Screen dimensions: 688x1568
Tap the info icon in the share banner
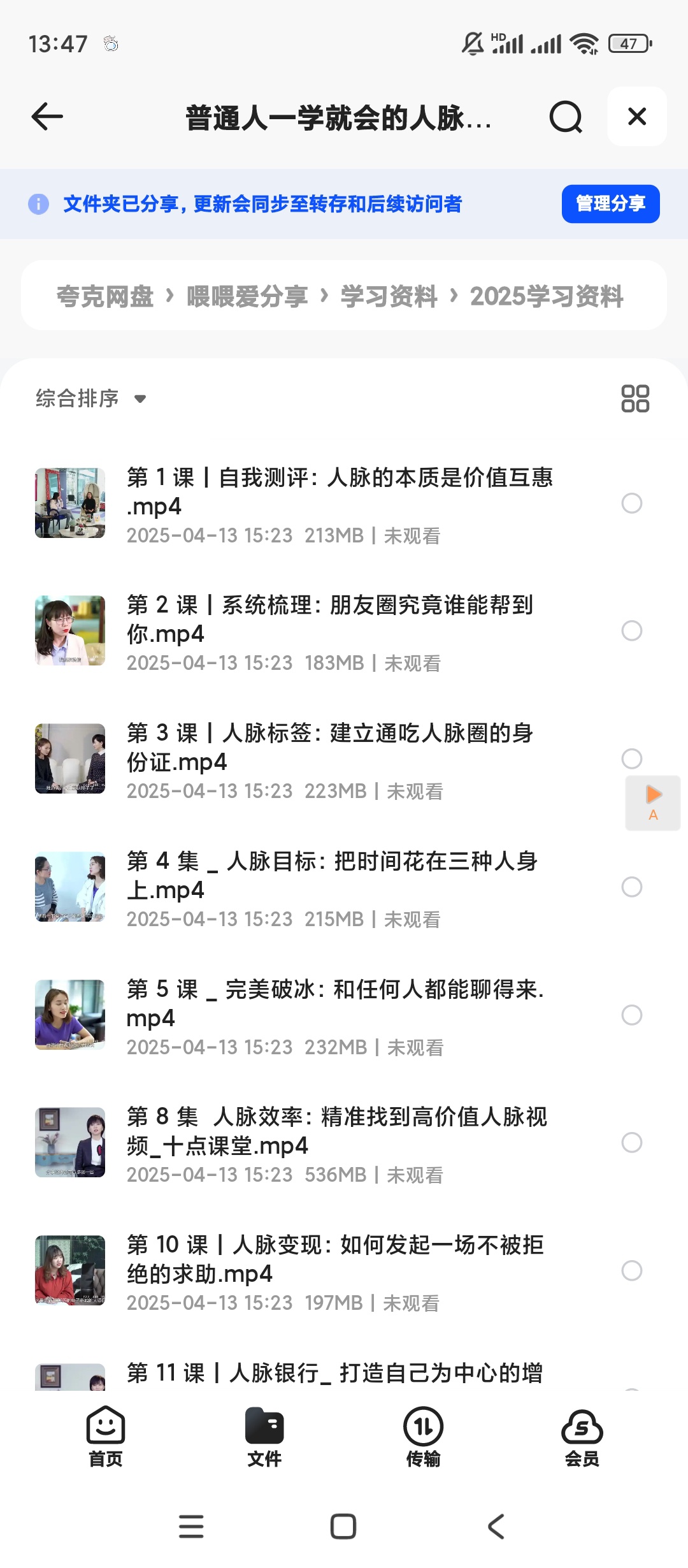coord(39,204)
